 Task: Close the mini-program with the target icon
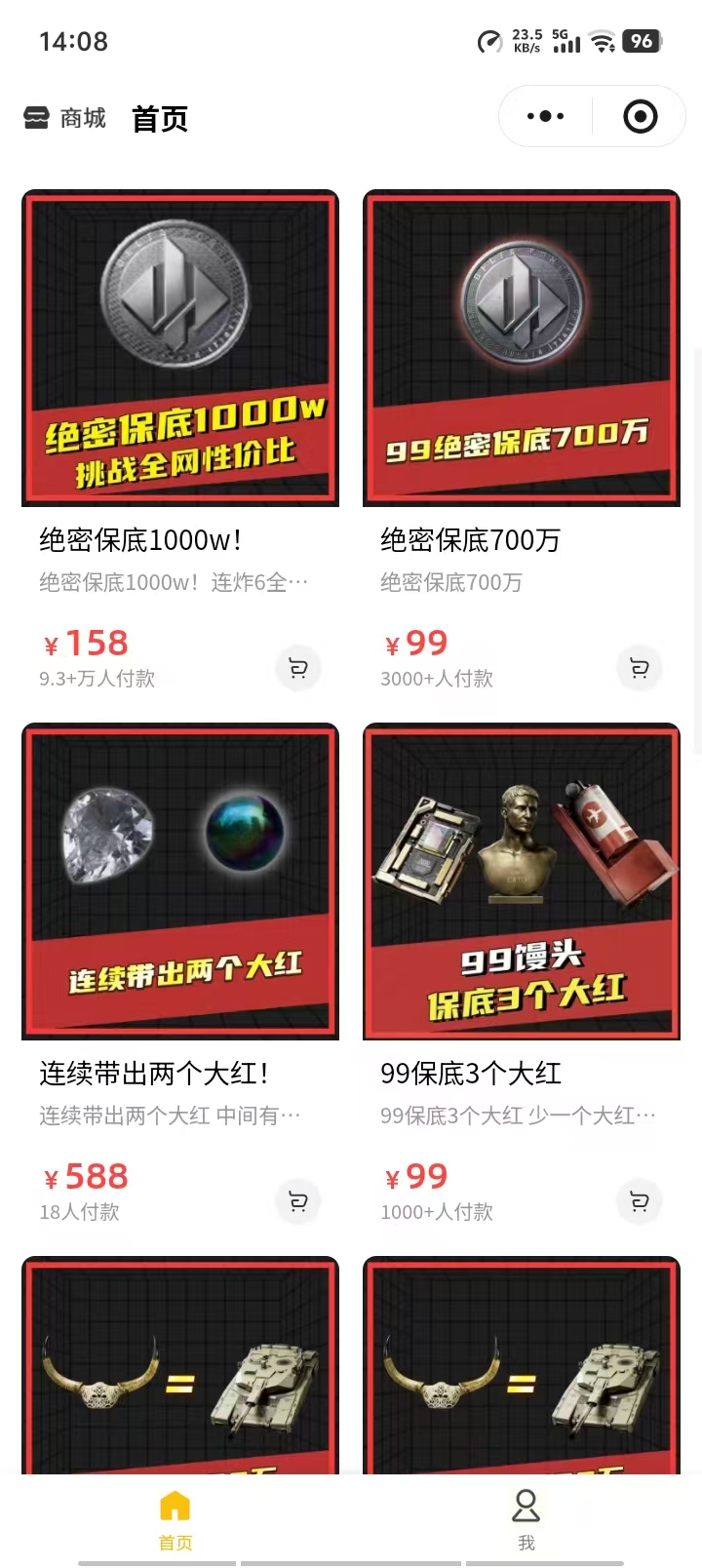[640, 117]
